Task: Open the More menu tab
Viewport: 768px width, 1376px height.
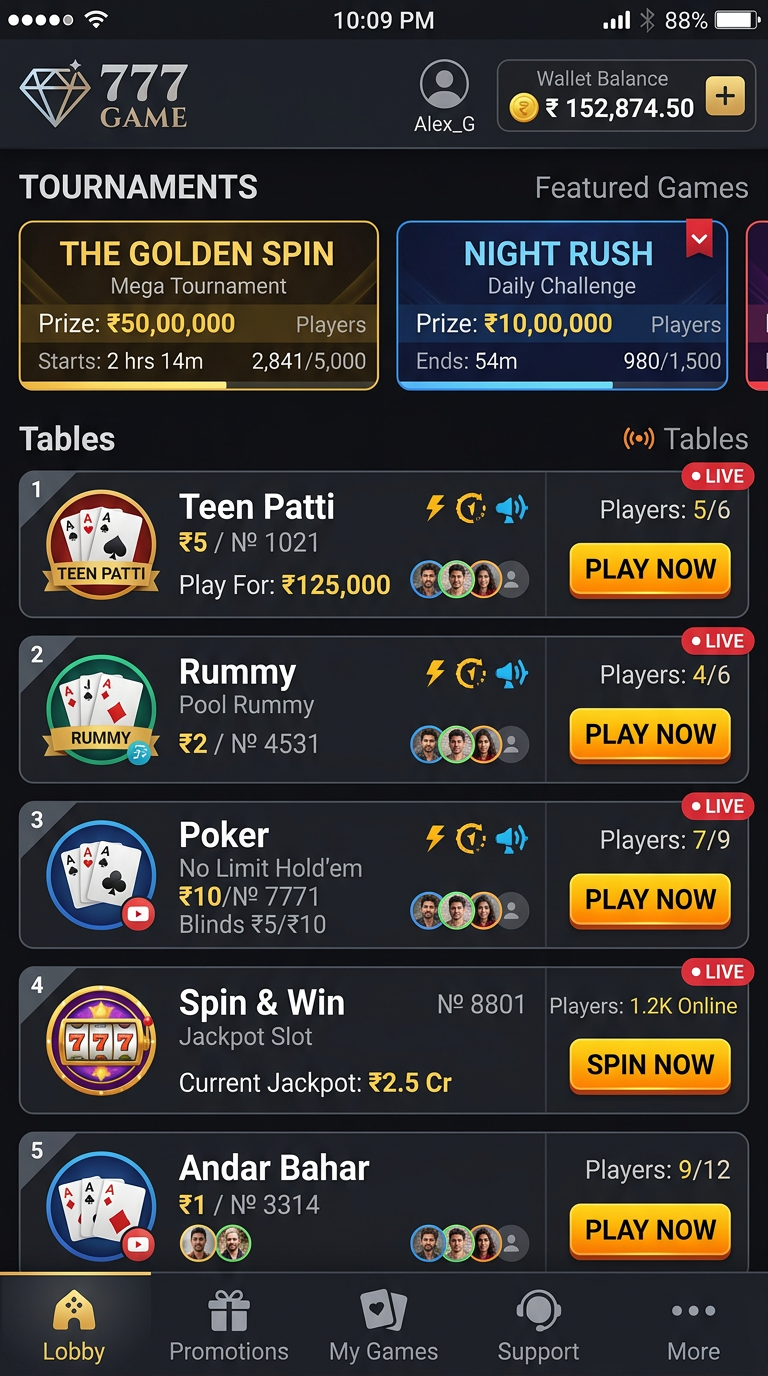Action: click(x=693, y=1325)
